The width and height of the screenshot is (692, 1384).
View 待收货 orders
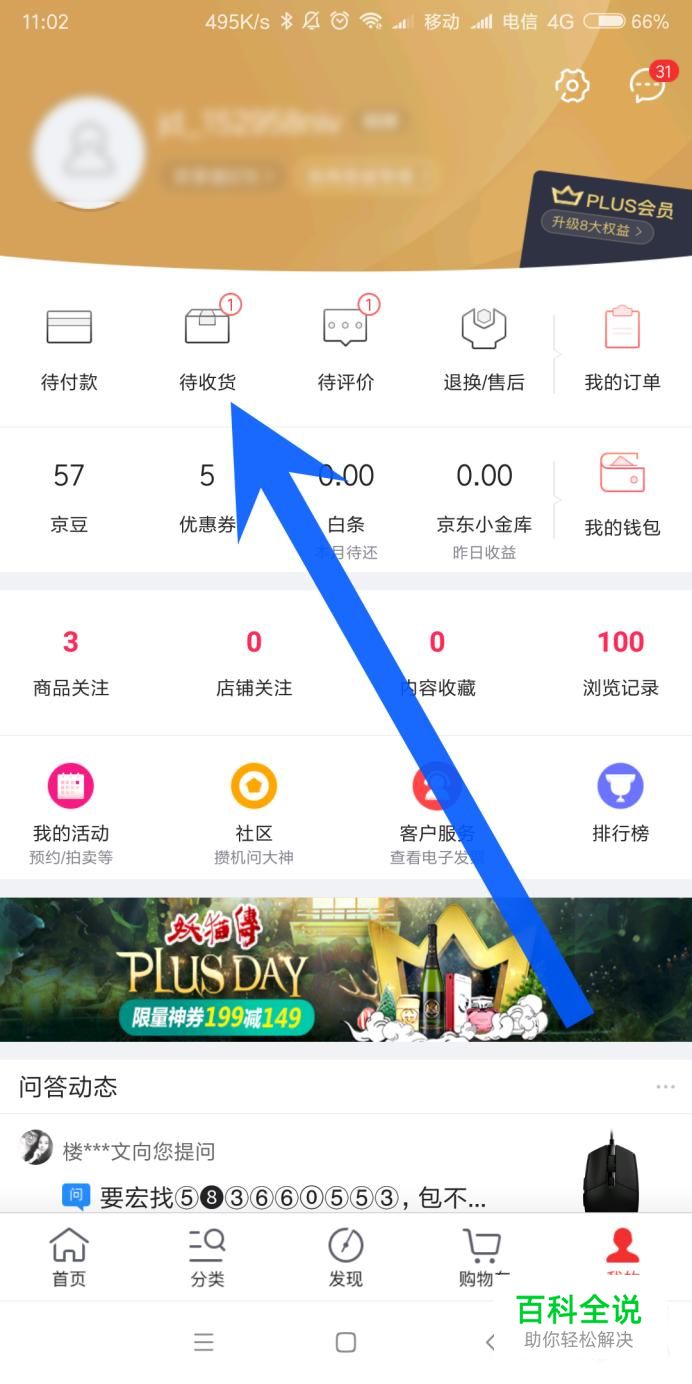[x=208, y=346]
